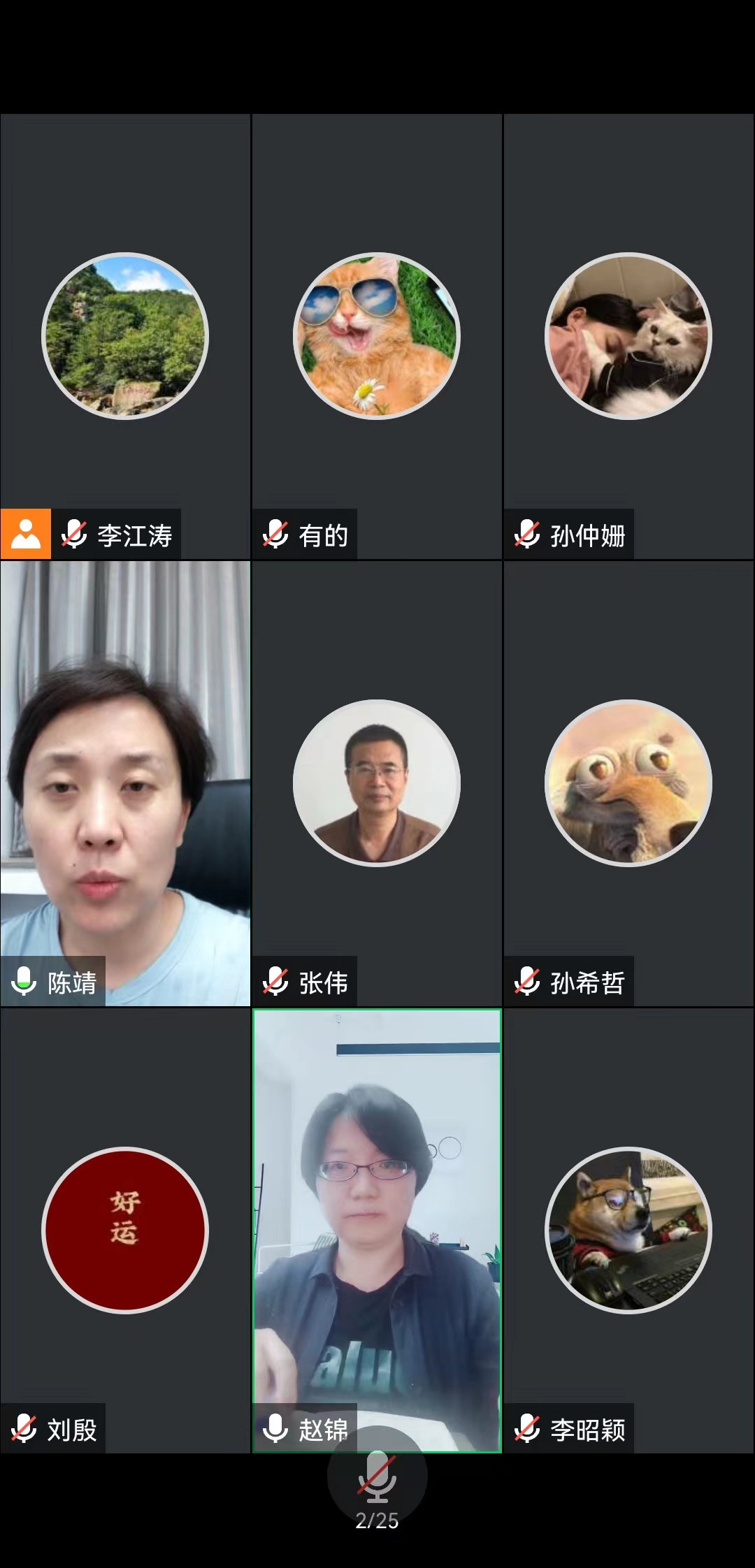This screenshot has width=755, height=1568.
Task: Open 刘殷's tile with the 好运 avatar
Action: (x=125, y=1230)
